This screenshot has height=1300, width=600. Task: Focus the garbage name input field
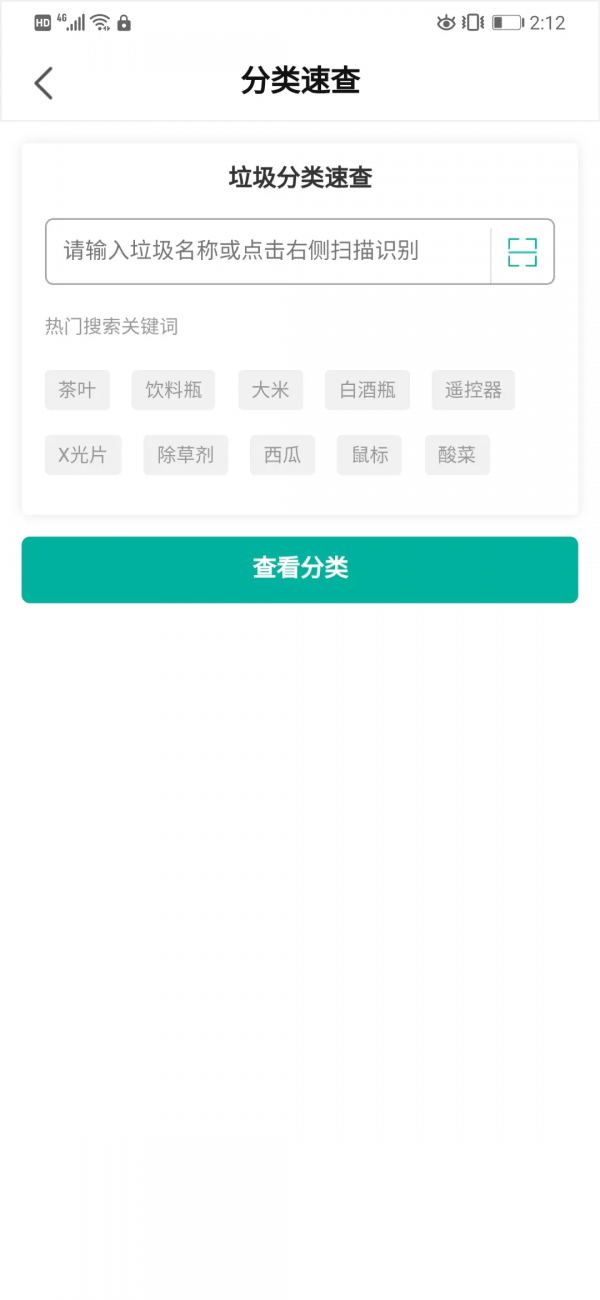pos(267,251)
